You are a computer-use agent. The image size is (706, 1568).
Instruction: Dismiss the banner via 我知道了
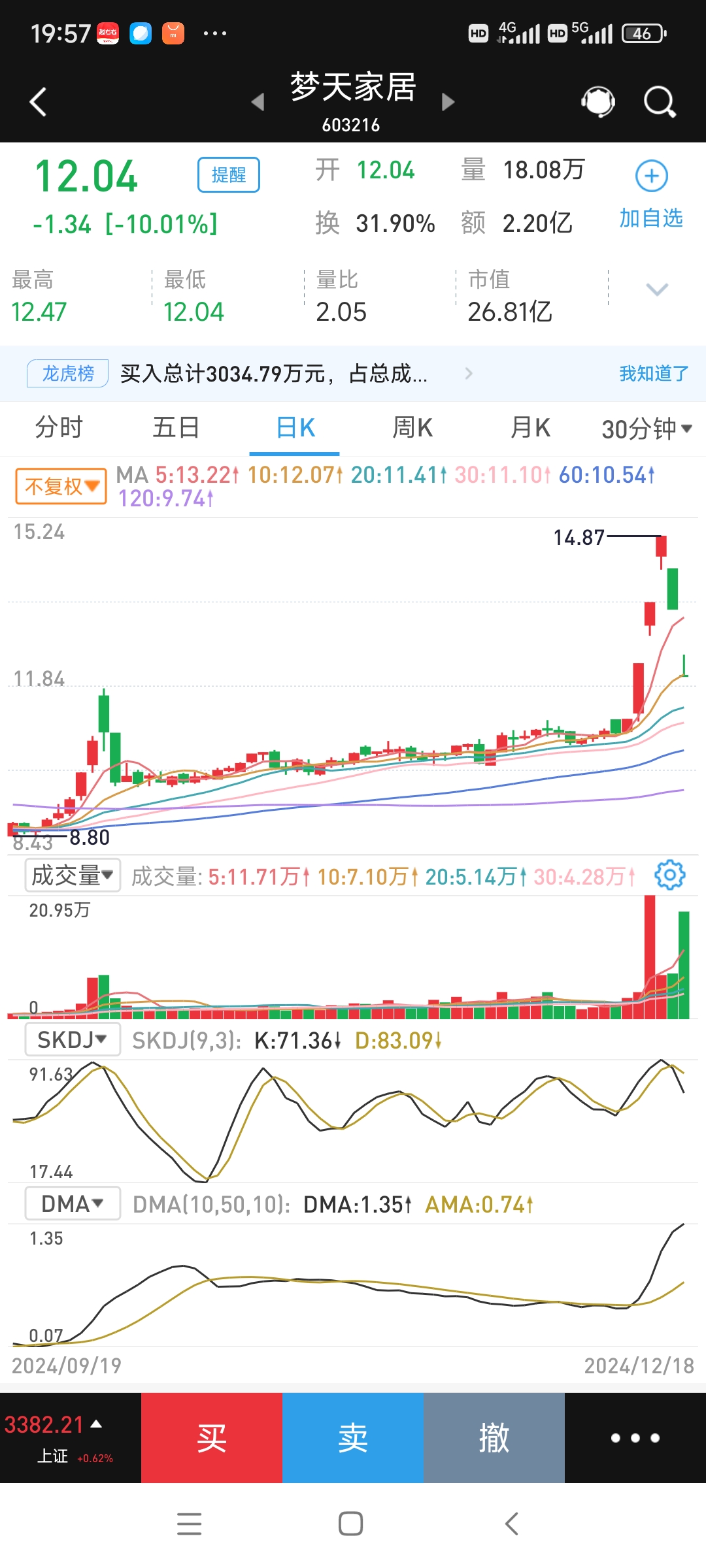(x=652, y=372)
